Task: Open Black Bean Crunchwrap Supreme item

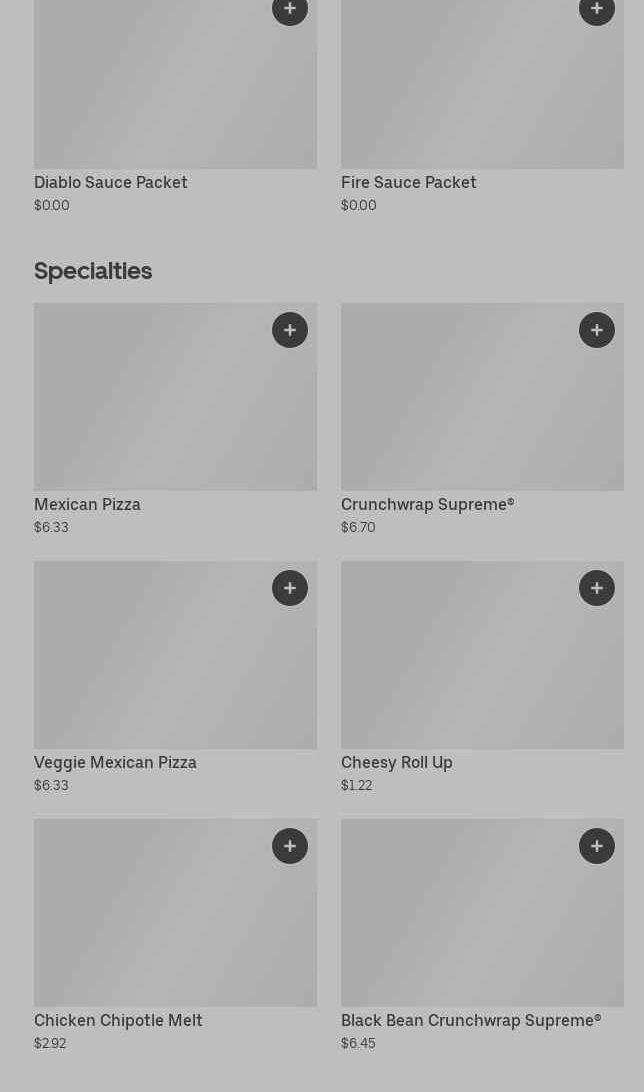Action: pyautogui.click(x=482, y=935)
